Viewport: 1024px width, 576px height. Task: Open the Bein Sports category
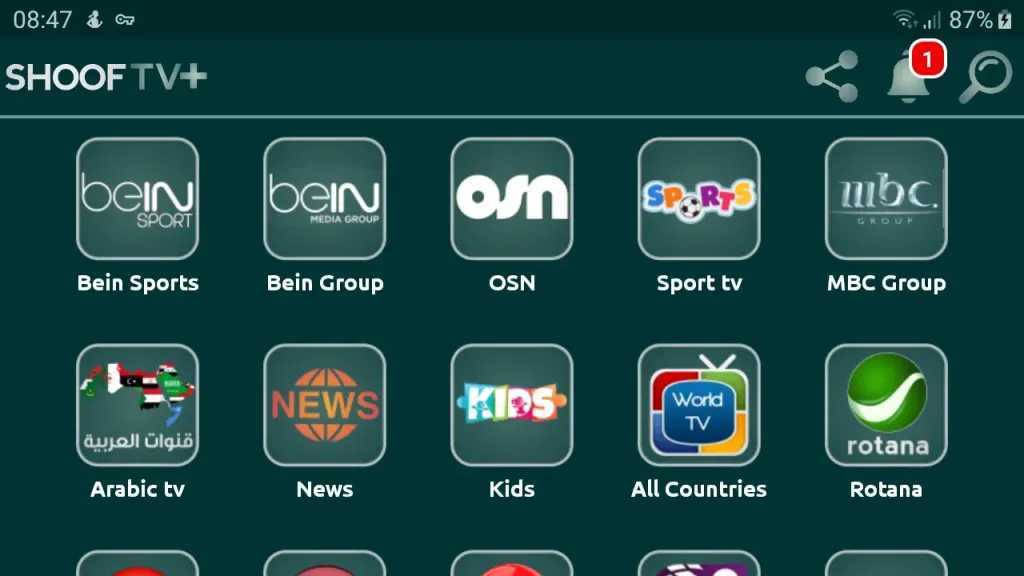pyautogui.click(x=138, y=199)
